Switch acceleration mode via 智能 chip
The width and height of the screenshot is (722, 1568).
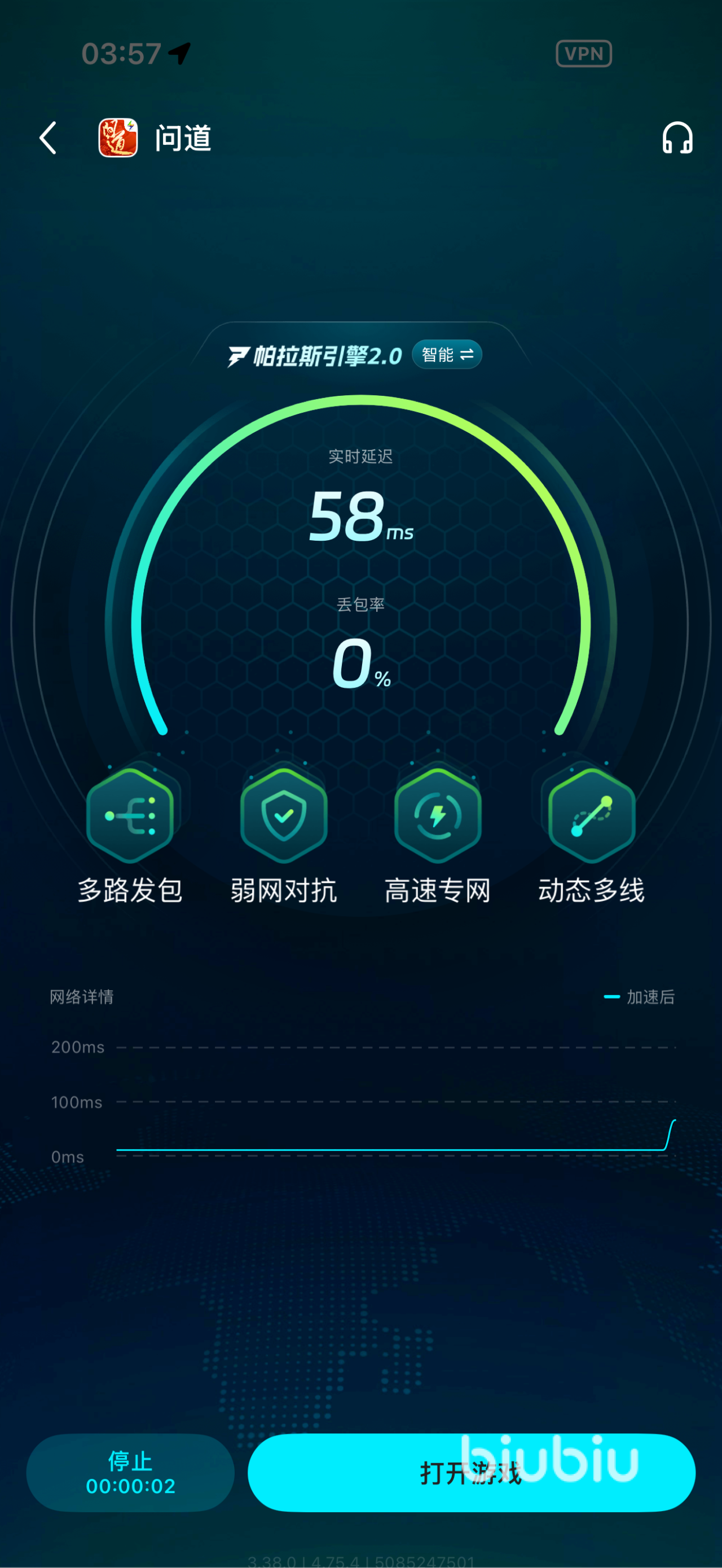(x=447, y=354)
